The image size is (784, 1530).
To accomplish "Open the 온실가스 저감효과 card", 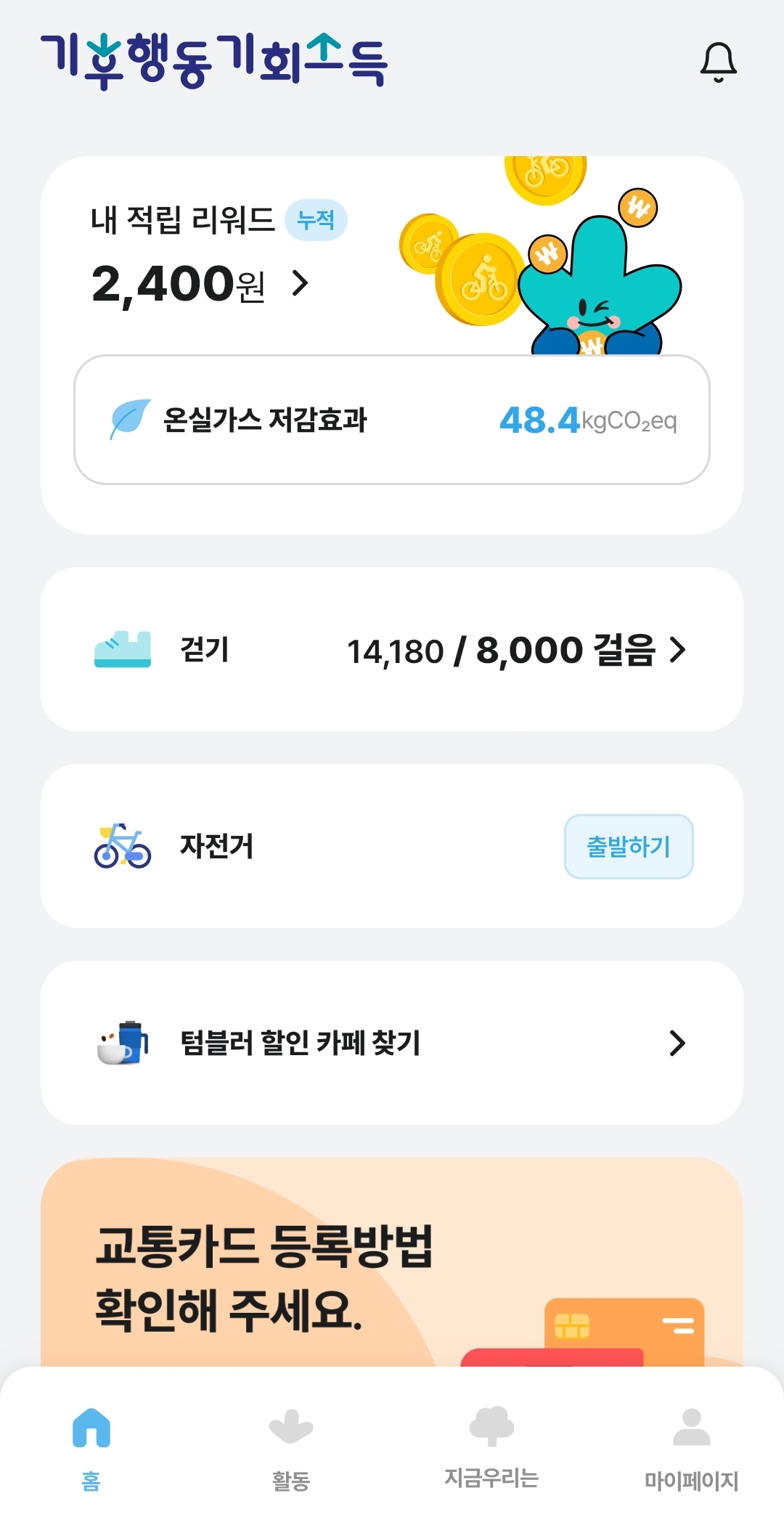I will pyautogui.click(x=392, y=420).
